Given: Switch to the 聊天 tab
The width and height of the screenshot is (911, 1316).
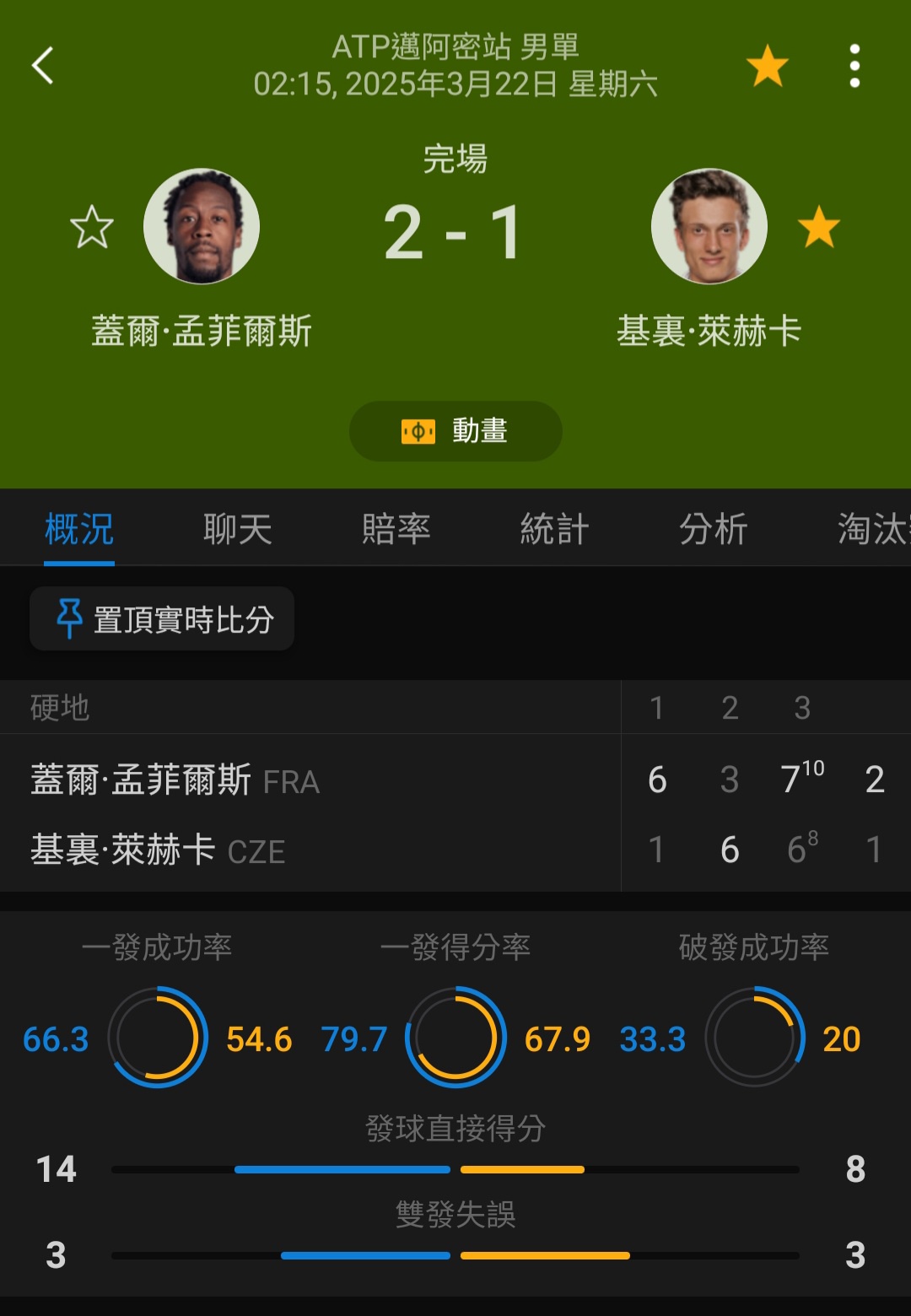Looking at the screenshot, I should point(238,530).
